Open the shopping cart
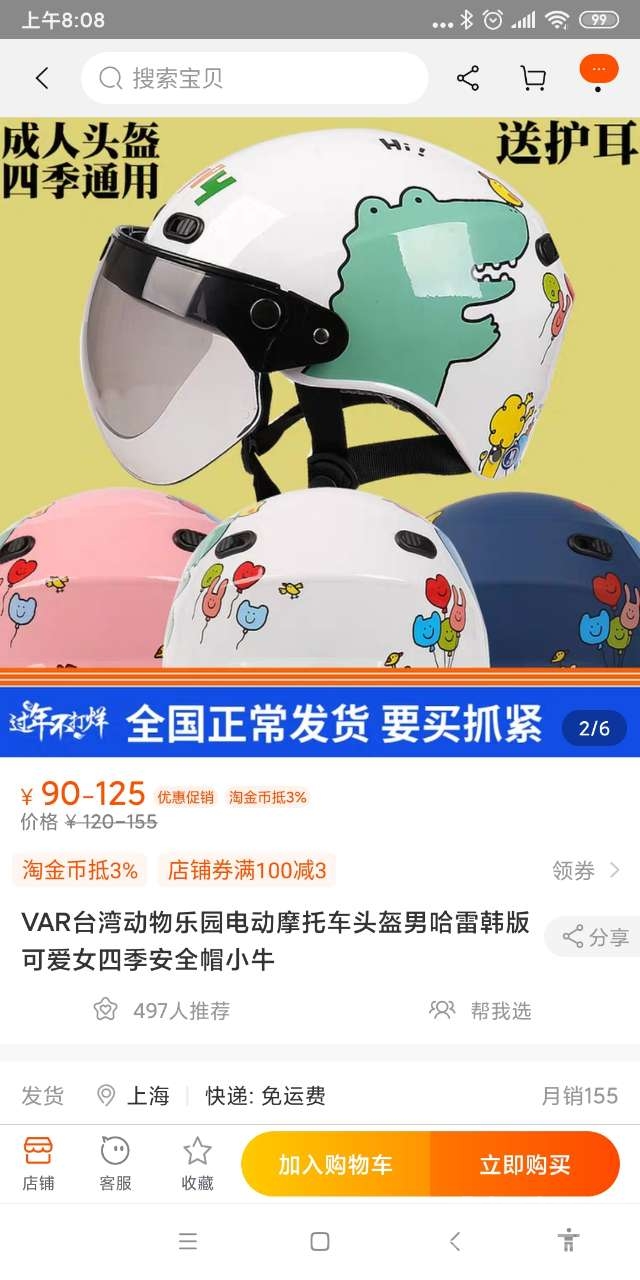 [533, 78]
